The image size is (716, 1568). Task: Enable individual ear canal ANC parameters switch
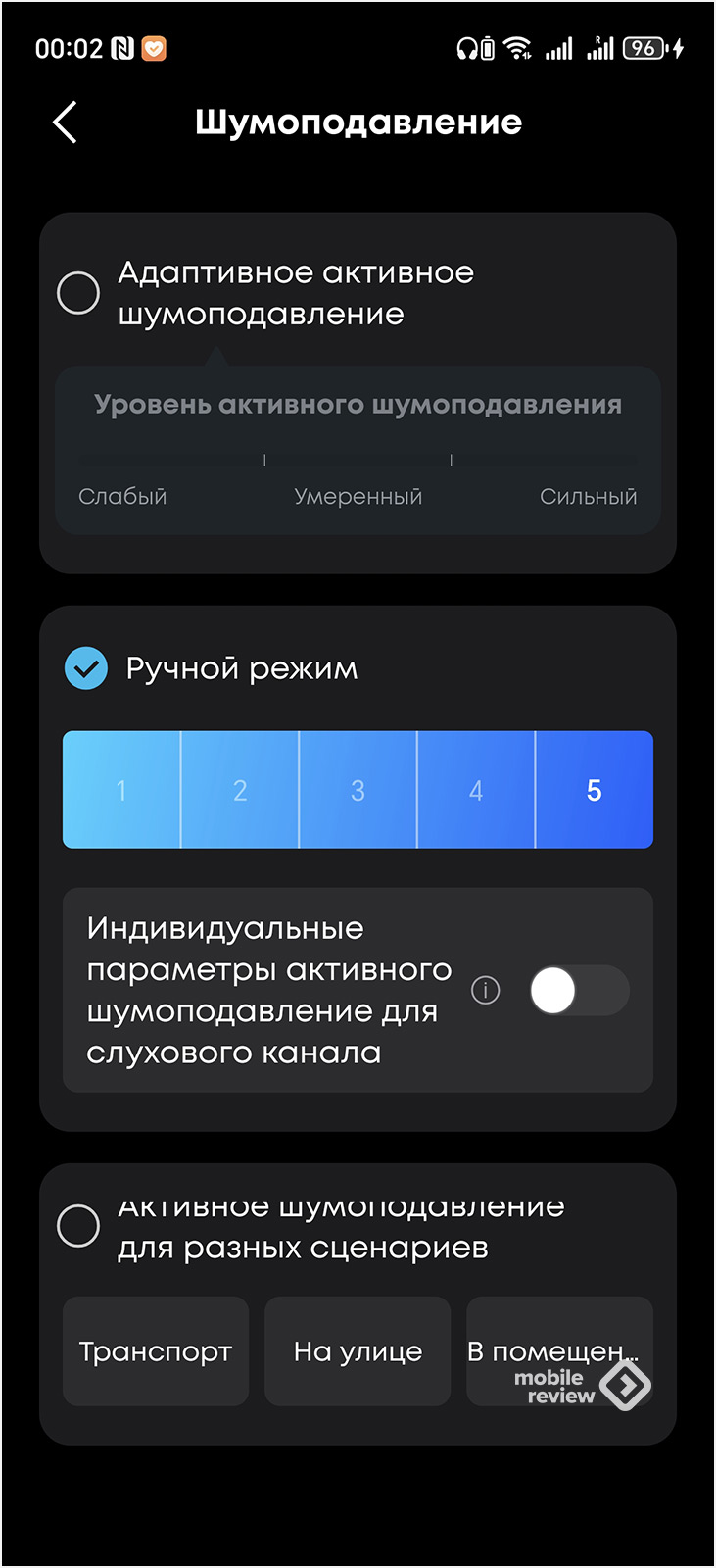[x=579, y=991]
